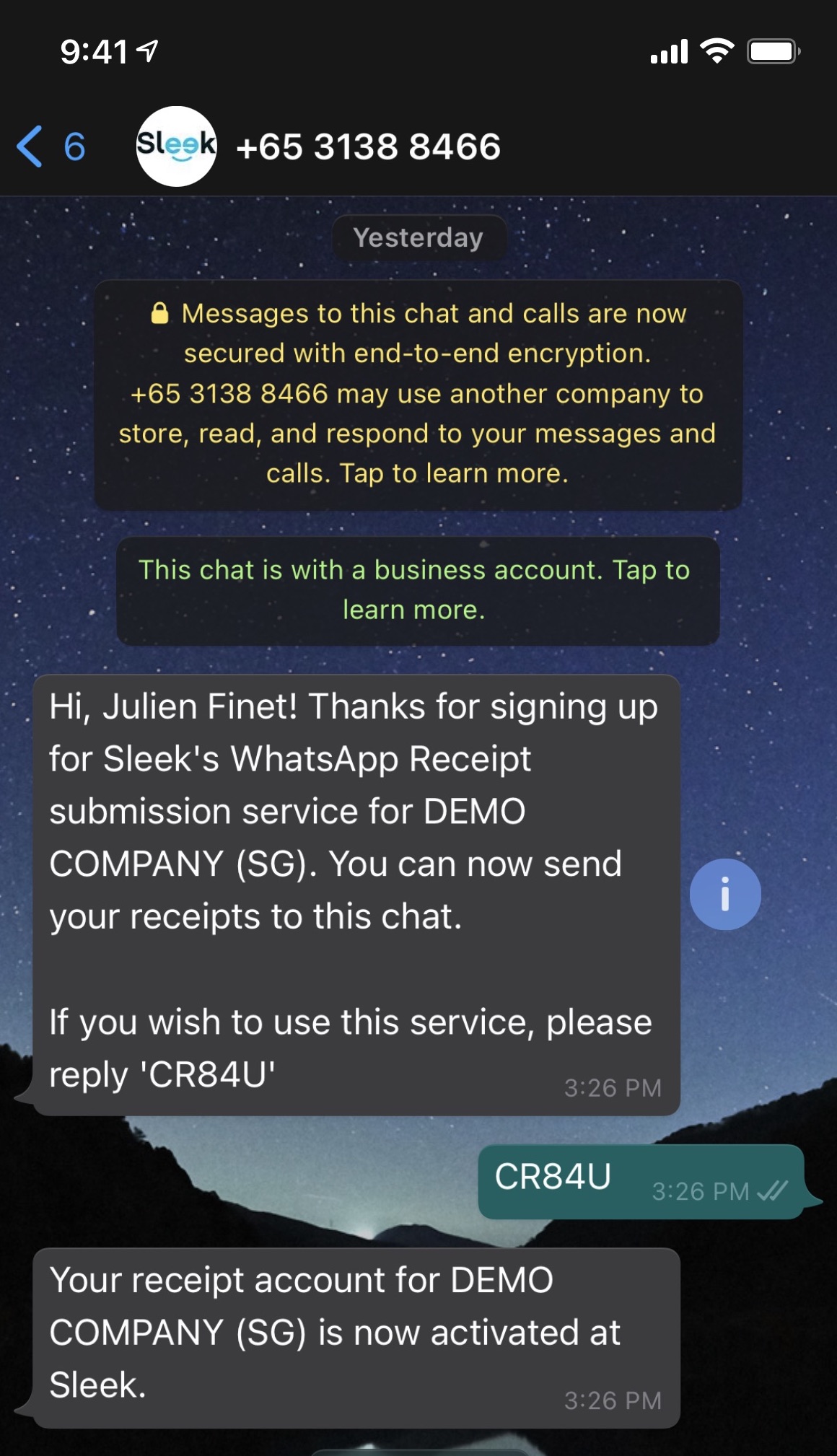Tap the end-to-end encryption notice
837x1456 pixels.
[418, 395]
